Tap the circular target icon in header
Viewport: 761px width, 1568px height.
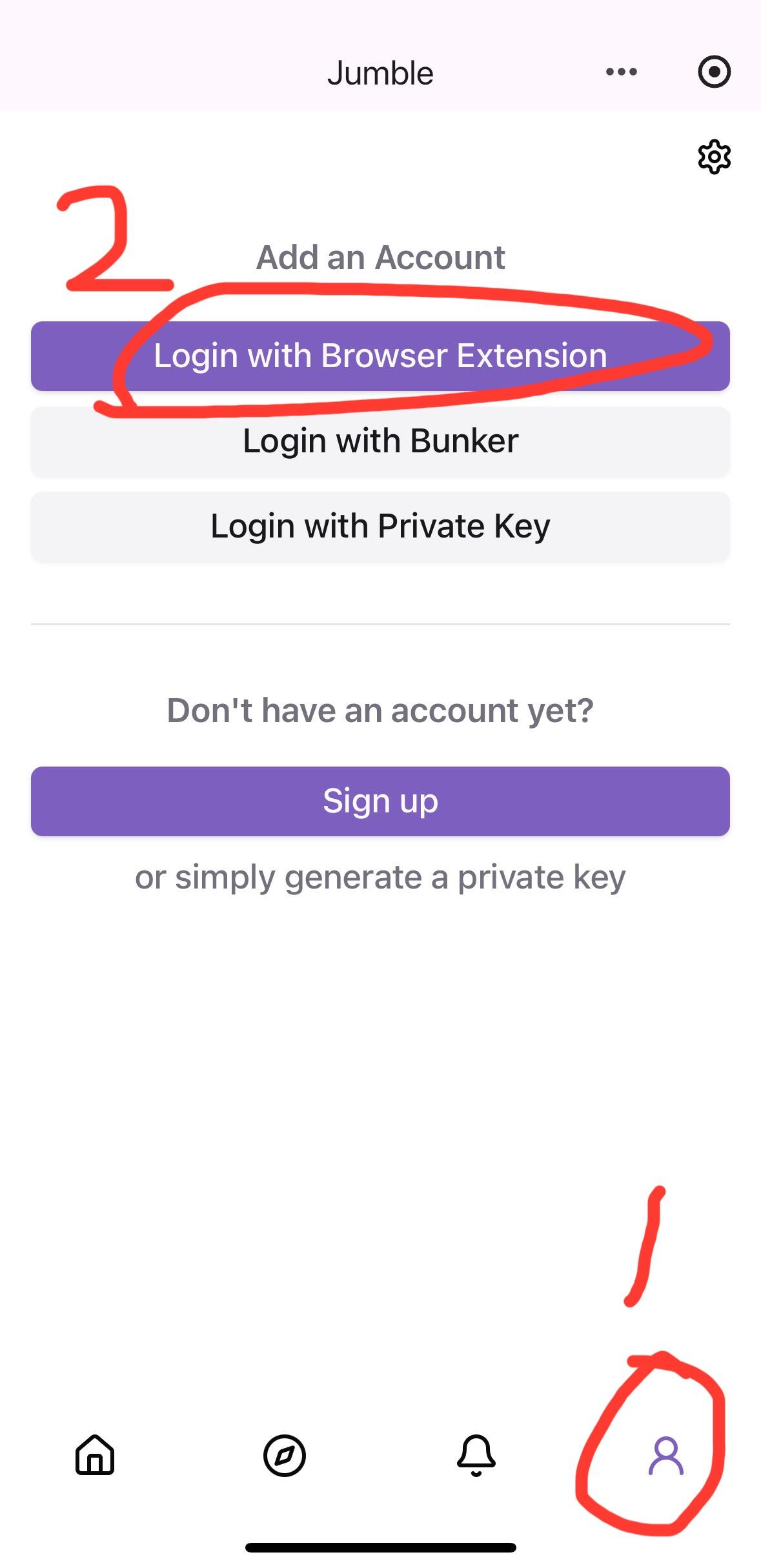tap(714, 72)
